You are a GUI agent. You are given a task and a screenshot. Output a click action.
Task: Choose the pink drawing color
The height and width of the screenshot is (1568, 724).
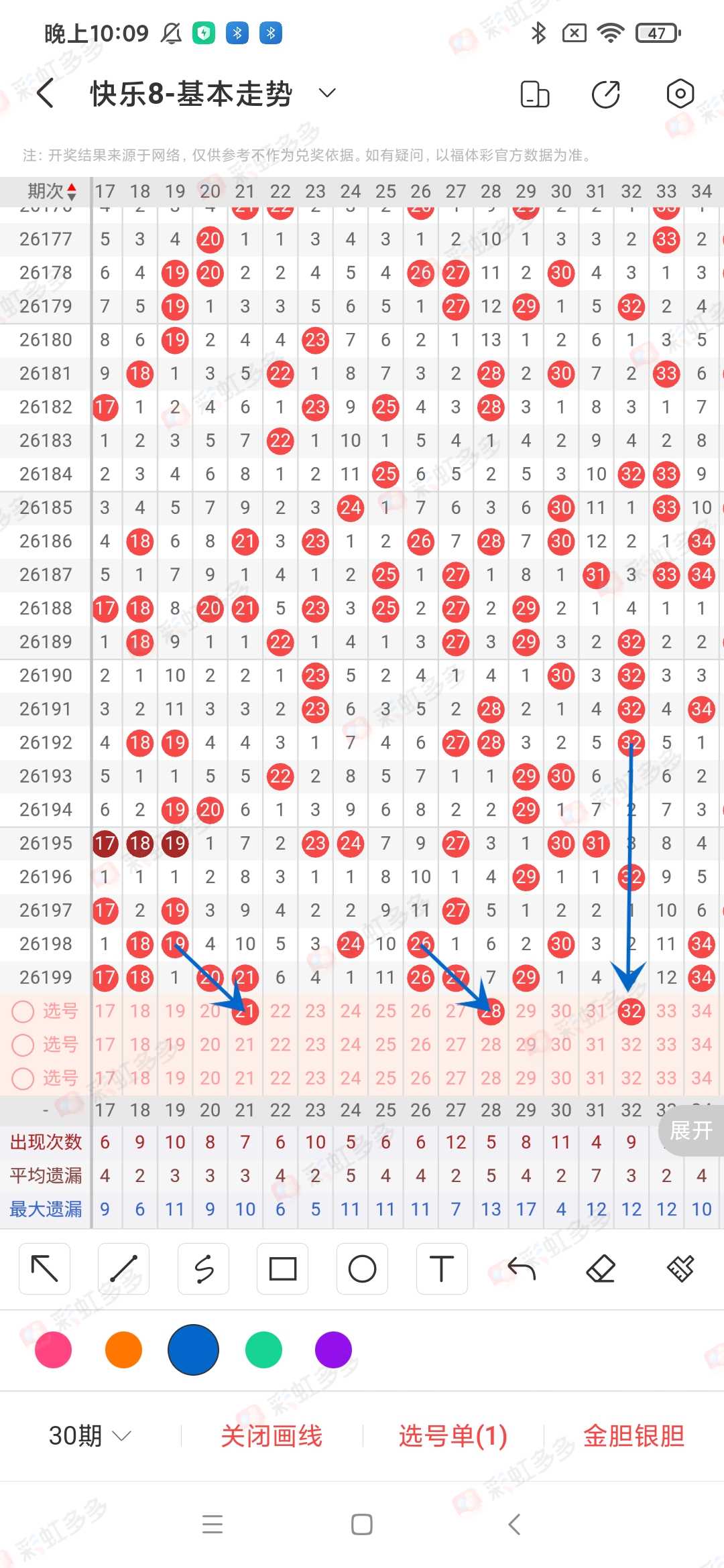pyautogui.click(x=53, y=1350)
